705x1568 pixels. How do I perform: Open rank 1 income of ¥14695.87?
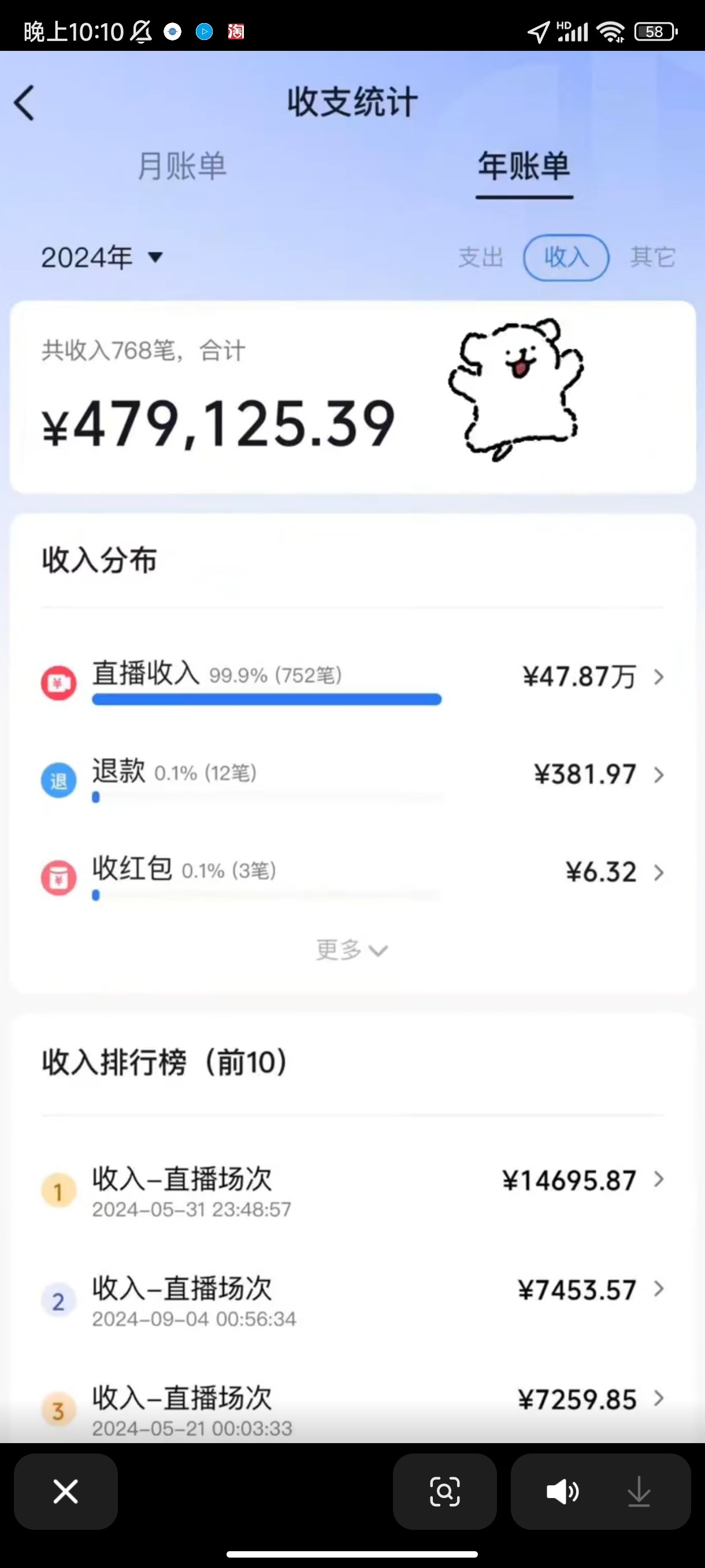(352, 1191)
